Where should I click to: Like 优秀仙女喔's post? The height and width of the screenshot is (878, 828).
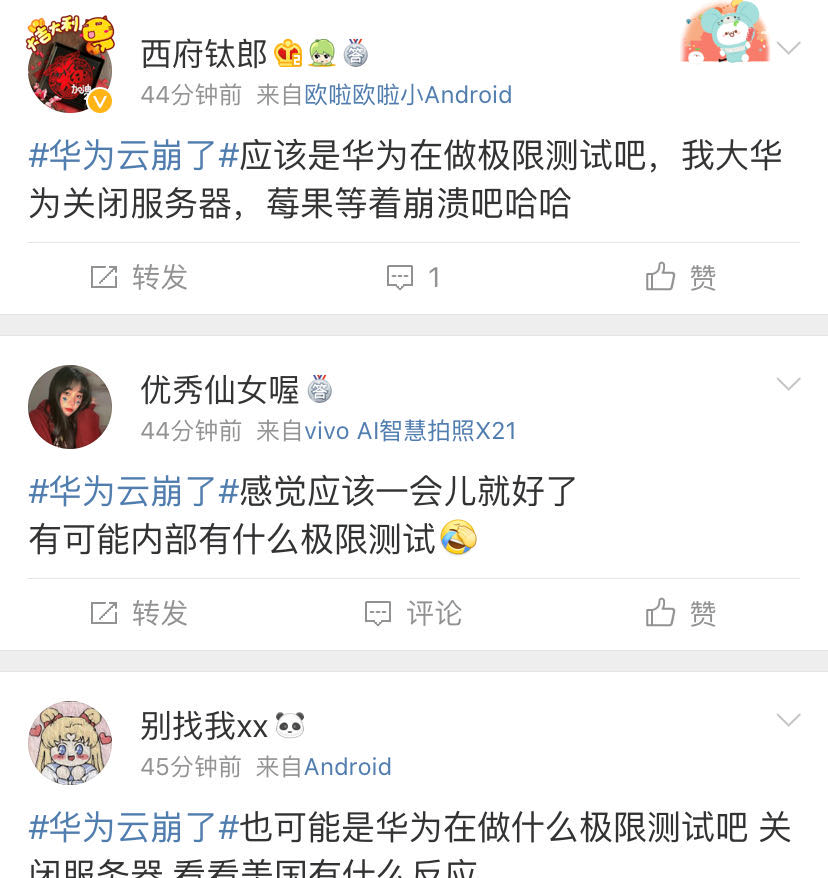[x=681, y=613]
